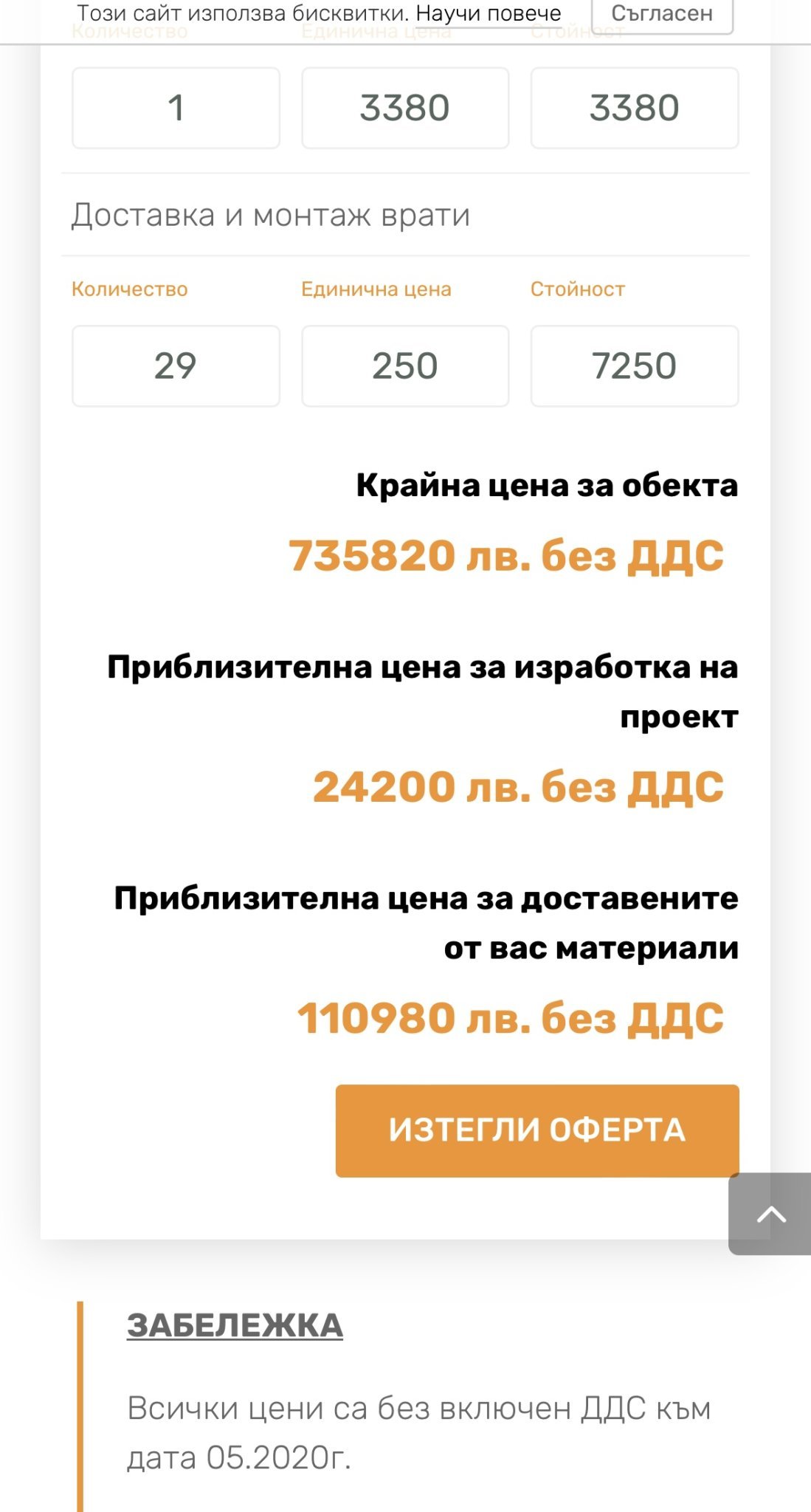Viewport: 811px width, 1512px height.
Task: Edit the quantity field showing 29
Action: coord(176,366)
